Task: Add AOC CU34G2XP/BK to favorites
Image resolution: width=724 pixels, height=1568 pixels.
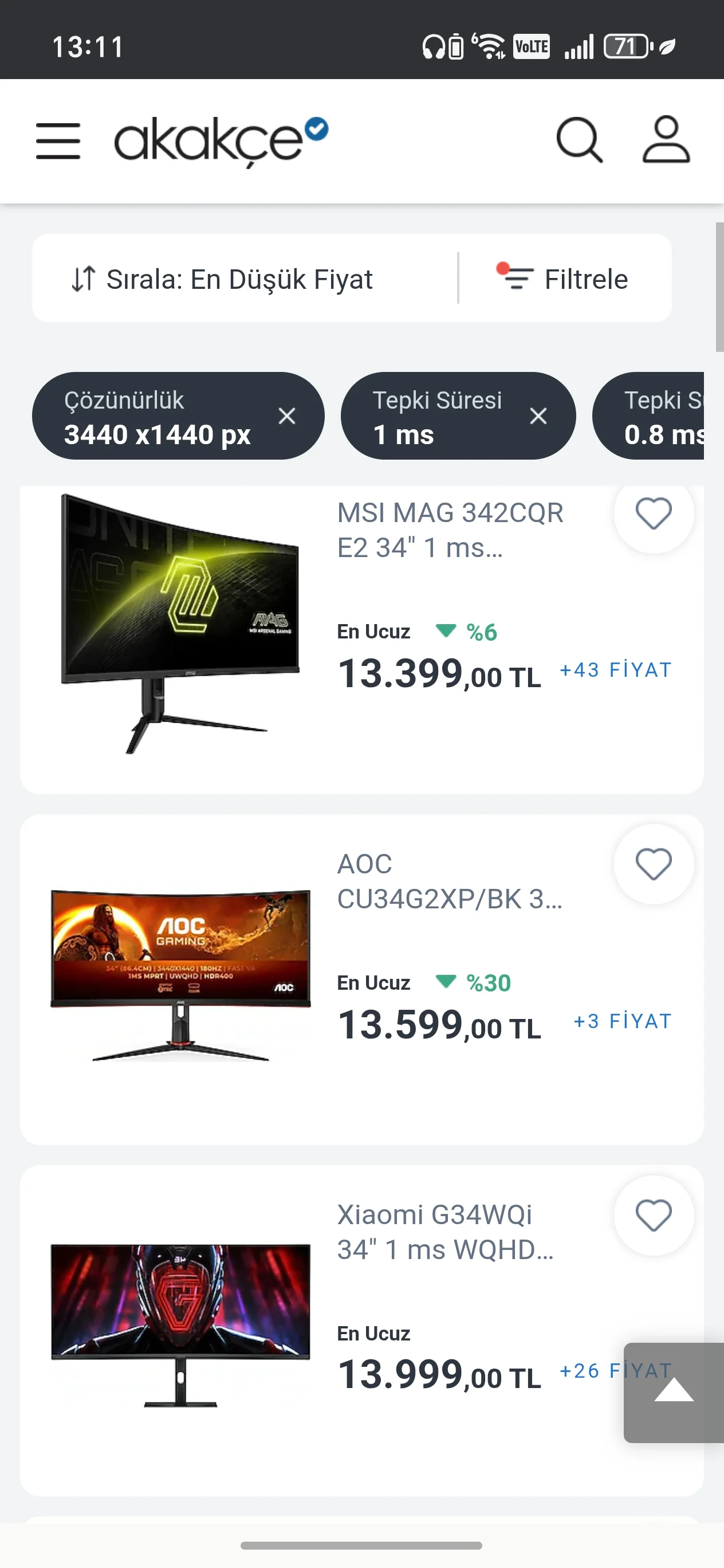Action: click(654, 864)
